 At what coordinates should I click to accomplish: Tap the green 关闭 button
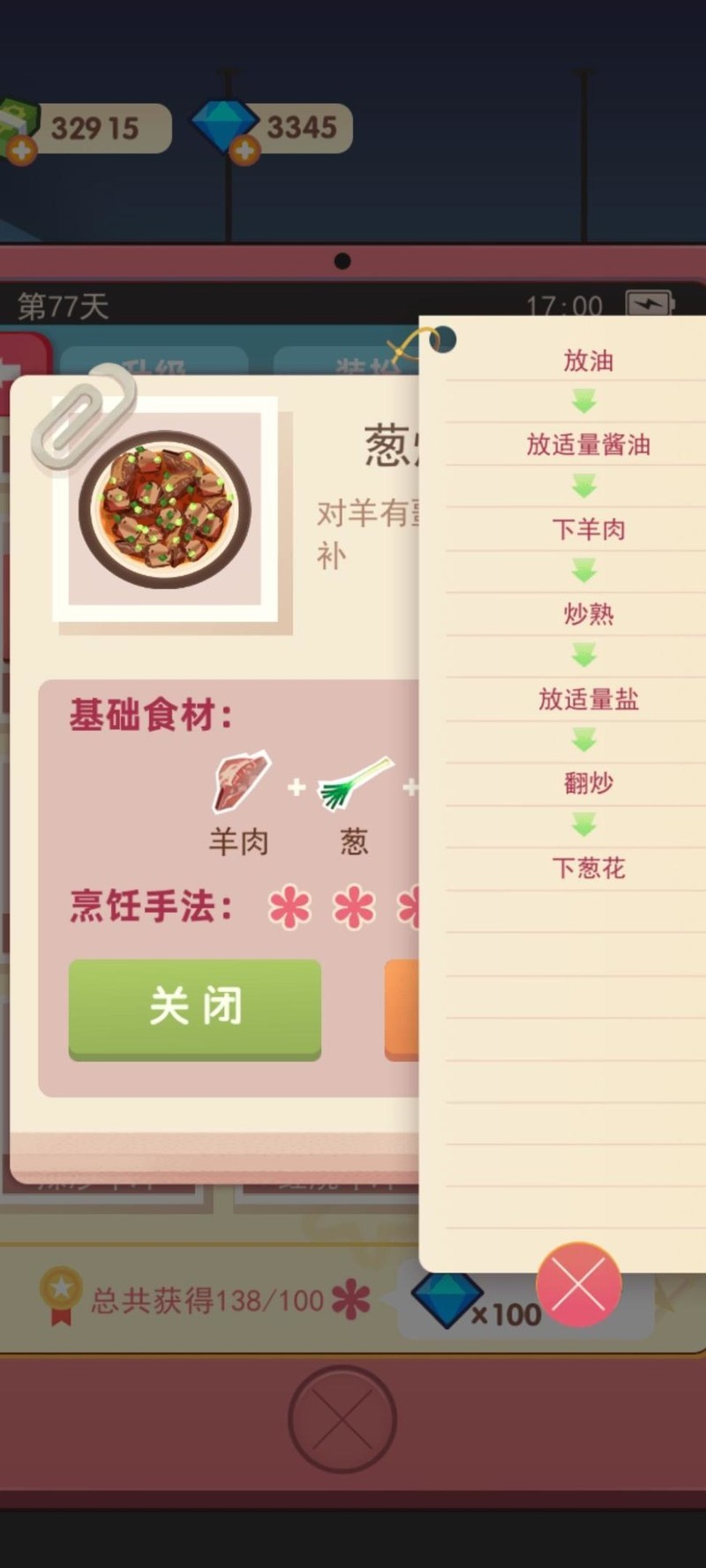(195, 1008)
